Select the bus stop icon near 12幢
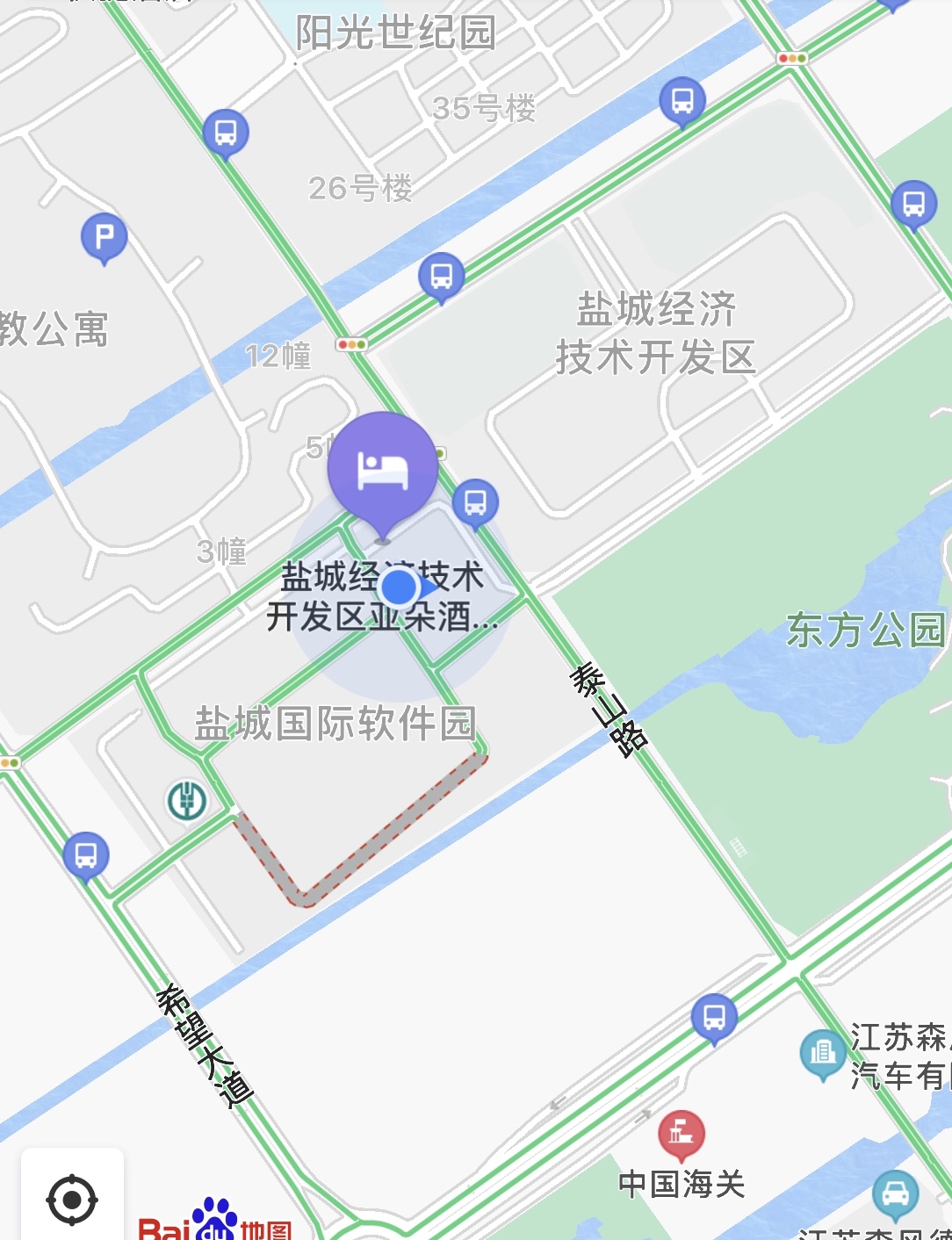 coord(440,273)
